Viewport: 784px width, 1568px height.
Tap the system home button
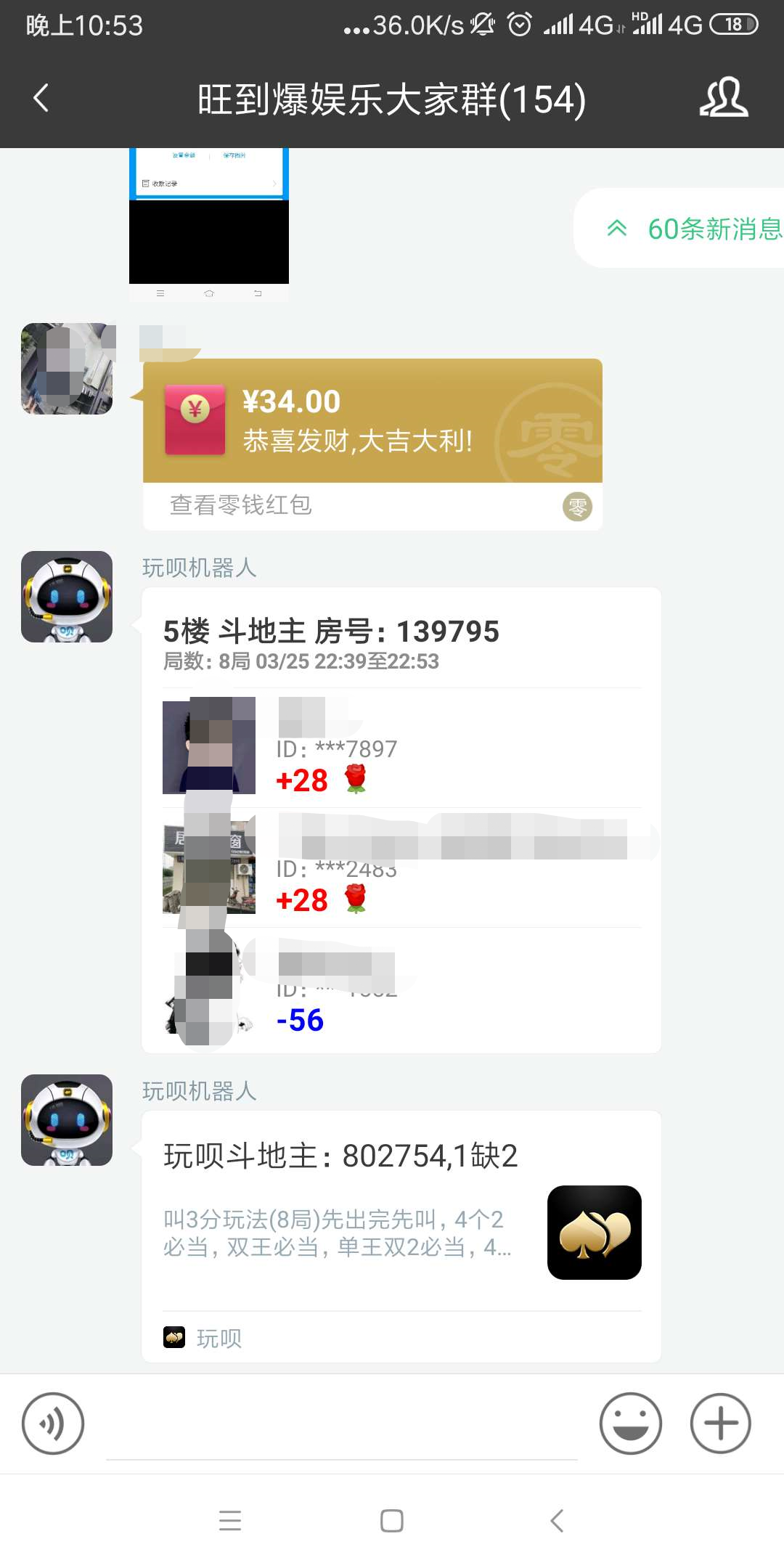(x=392, y=1520)
